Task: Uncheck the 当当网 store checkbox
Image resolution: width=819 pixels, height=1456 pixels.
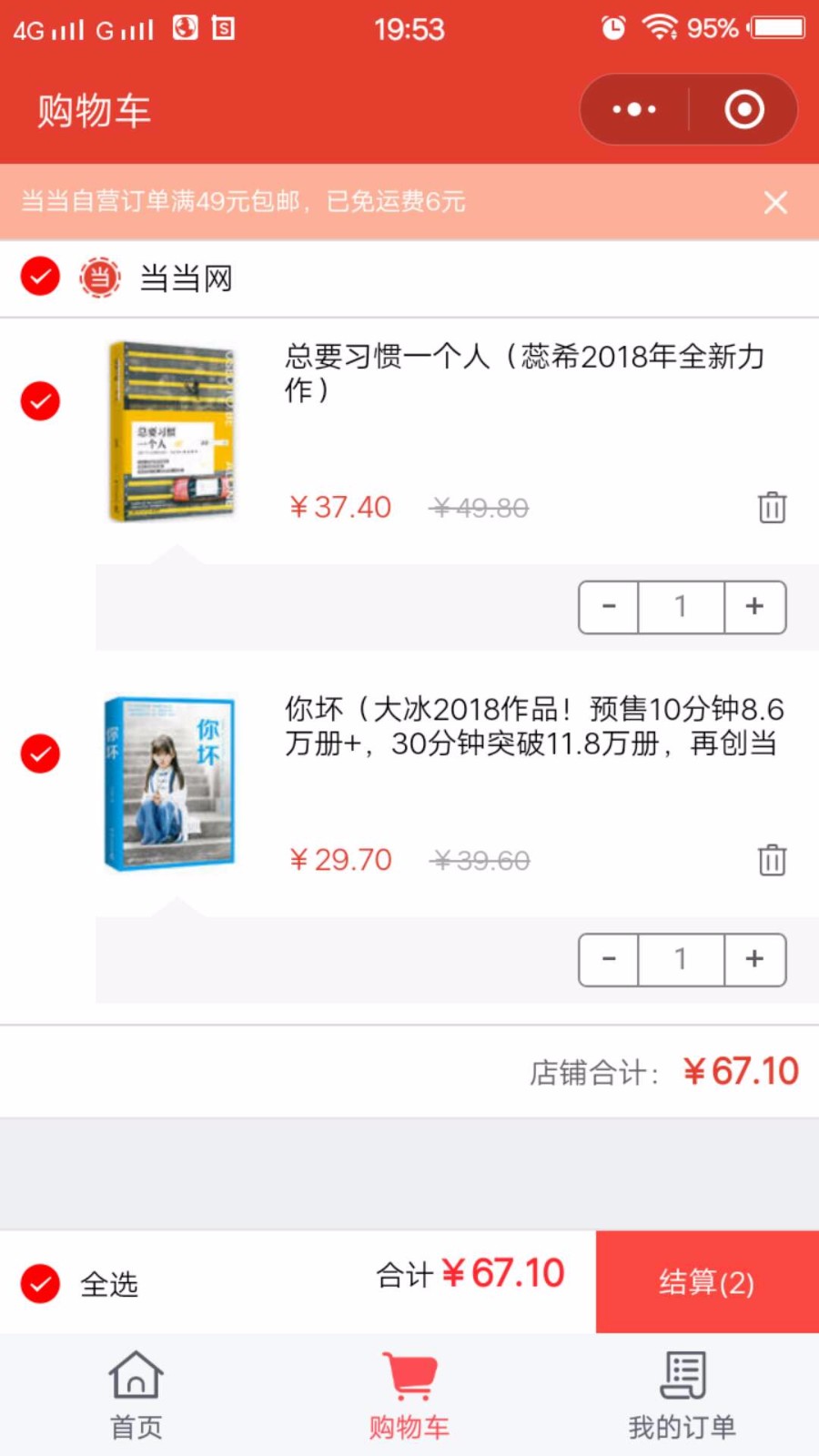Action: (x=40, y=277)
